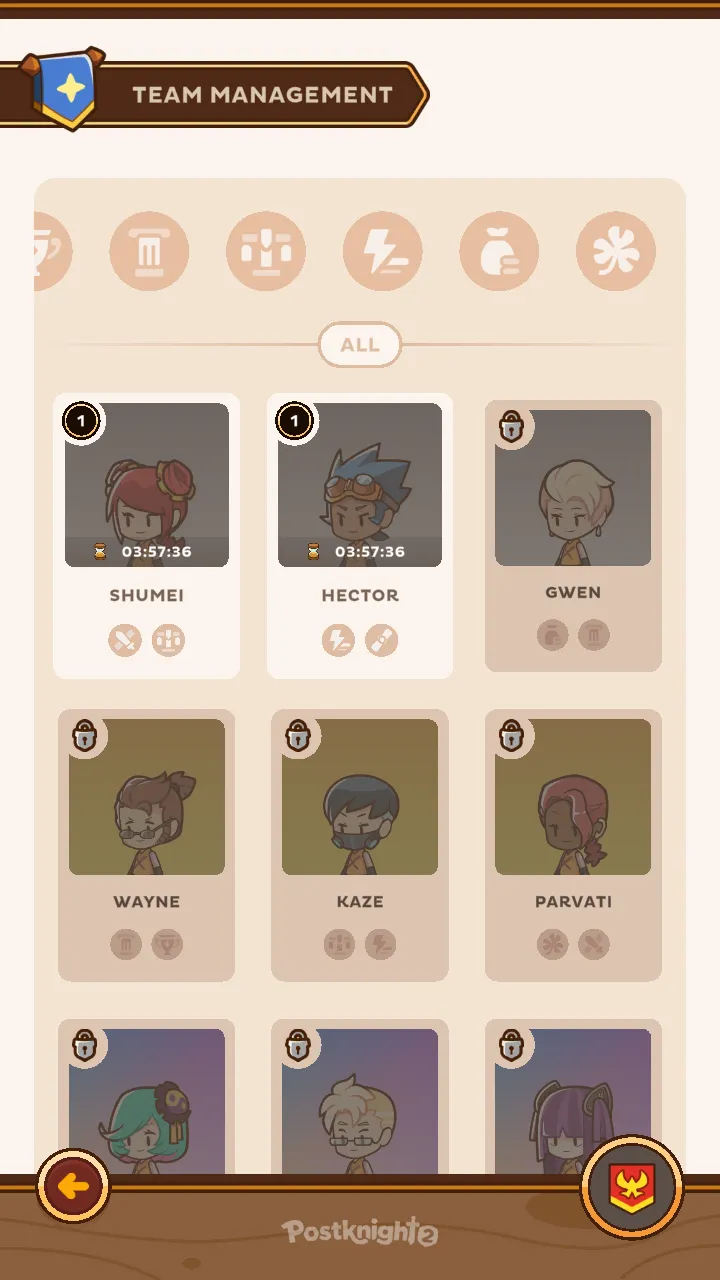Select the locked Kaze card
This screenshot has width=720, height=1280.
(360, 845)
